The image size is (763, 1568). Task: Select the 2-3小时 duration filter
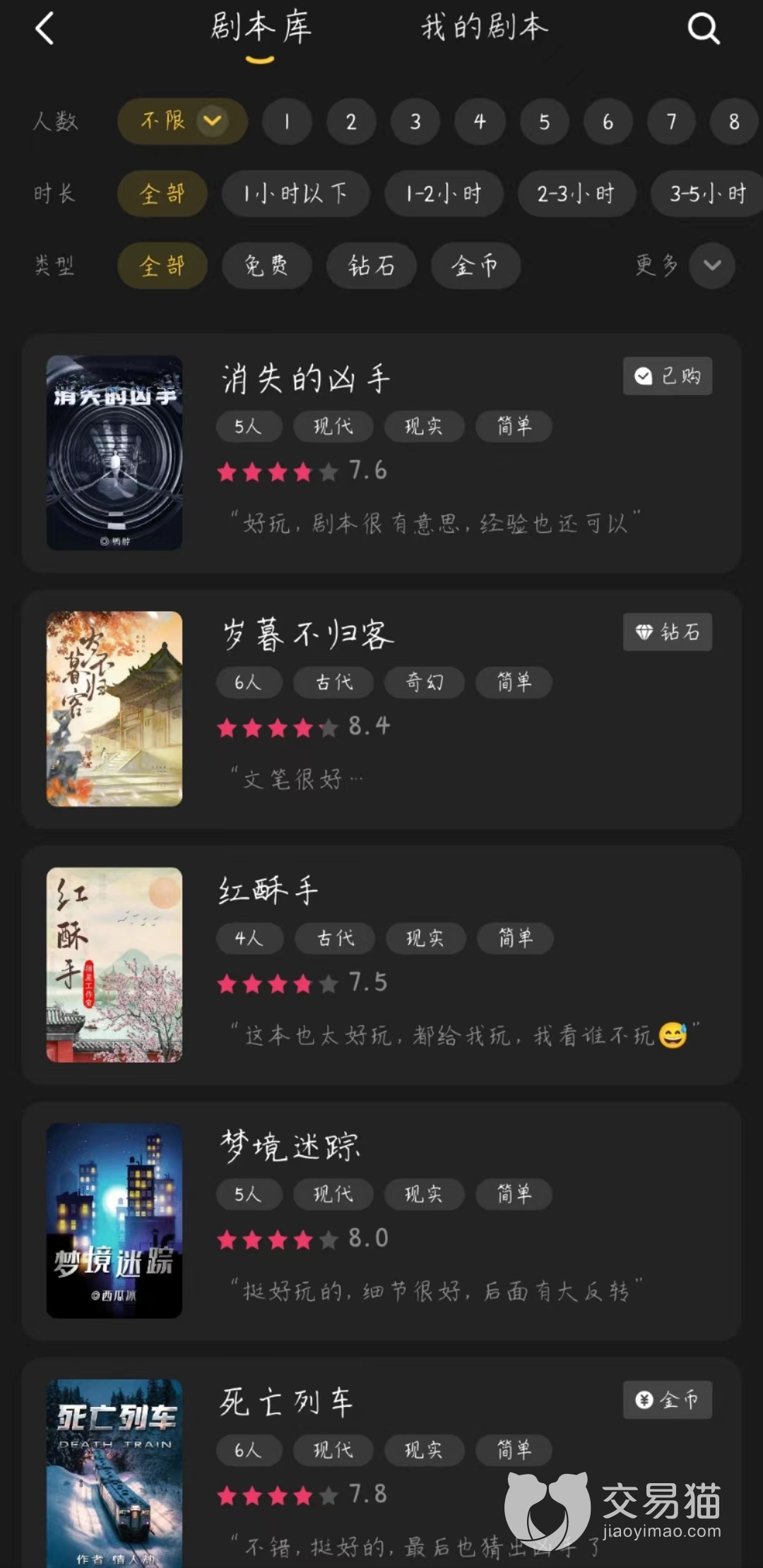[576, 193]
